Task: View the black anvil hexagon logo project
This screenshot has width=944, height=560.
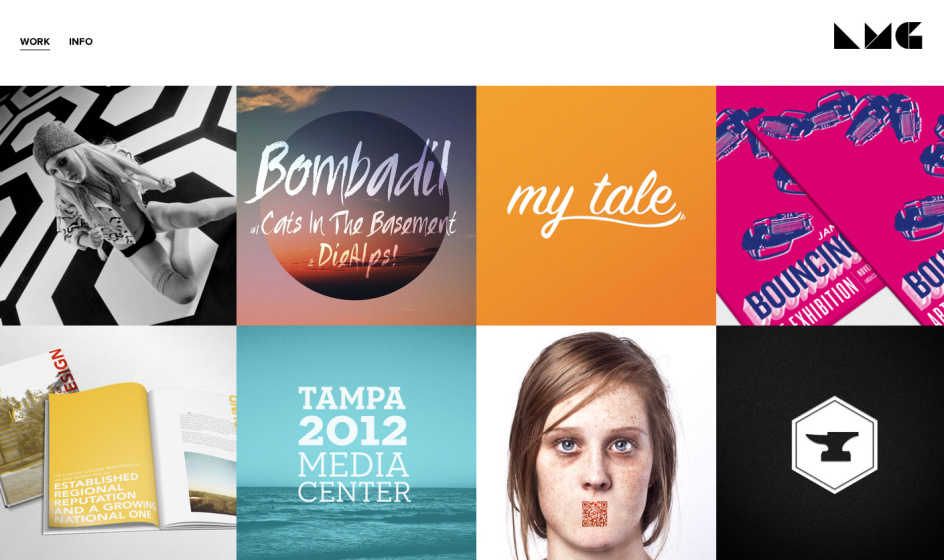Action: (x=830, y=442)
